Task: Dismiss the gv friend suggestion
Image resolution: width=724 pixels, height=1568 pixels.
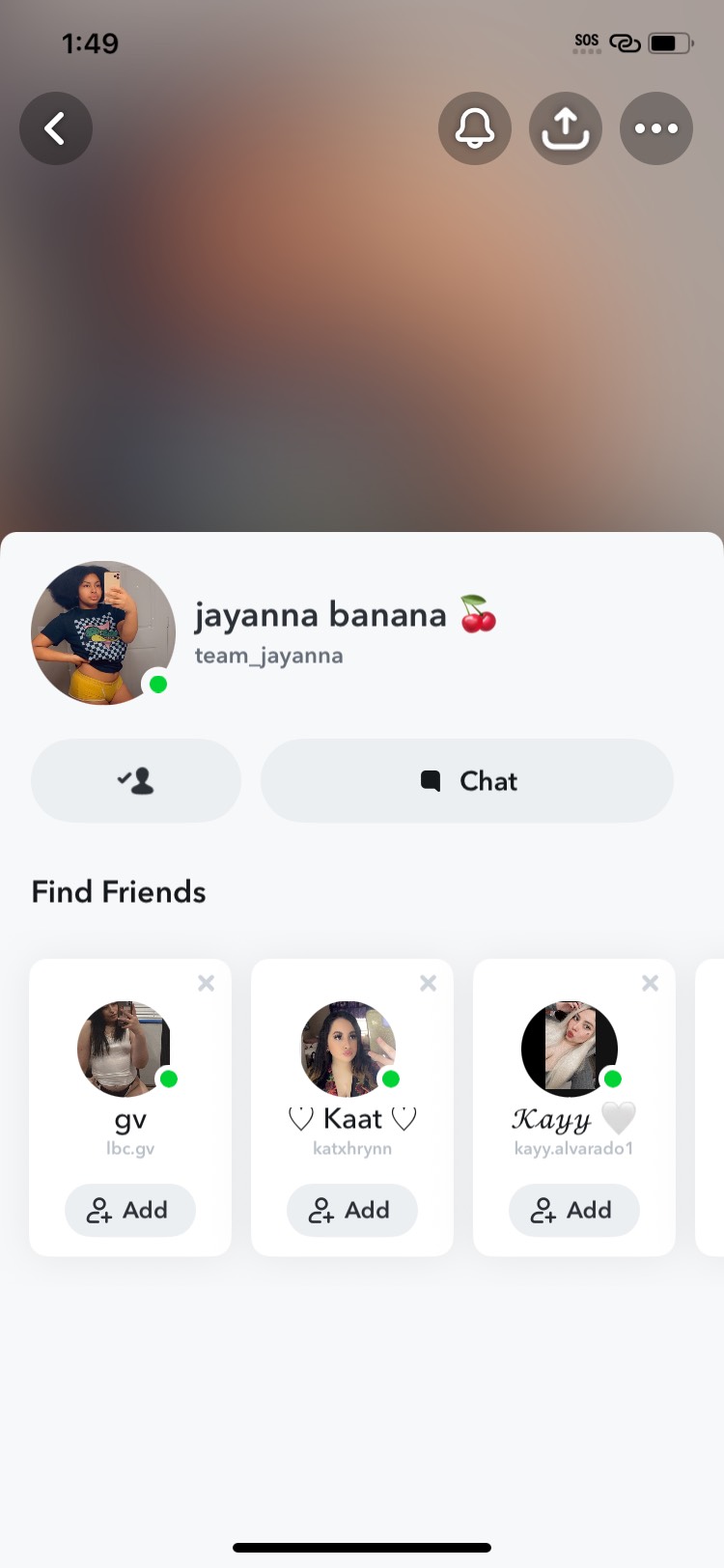Action: (206, 983)
